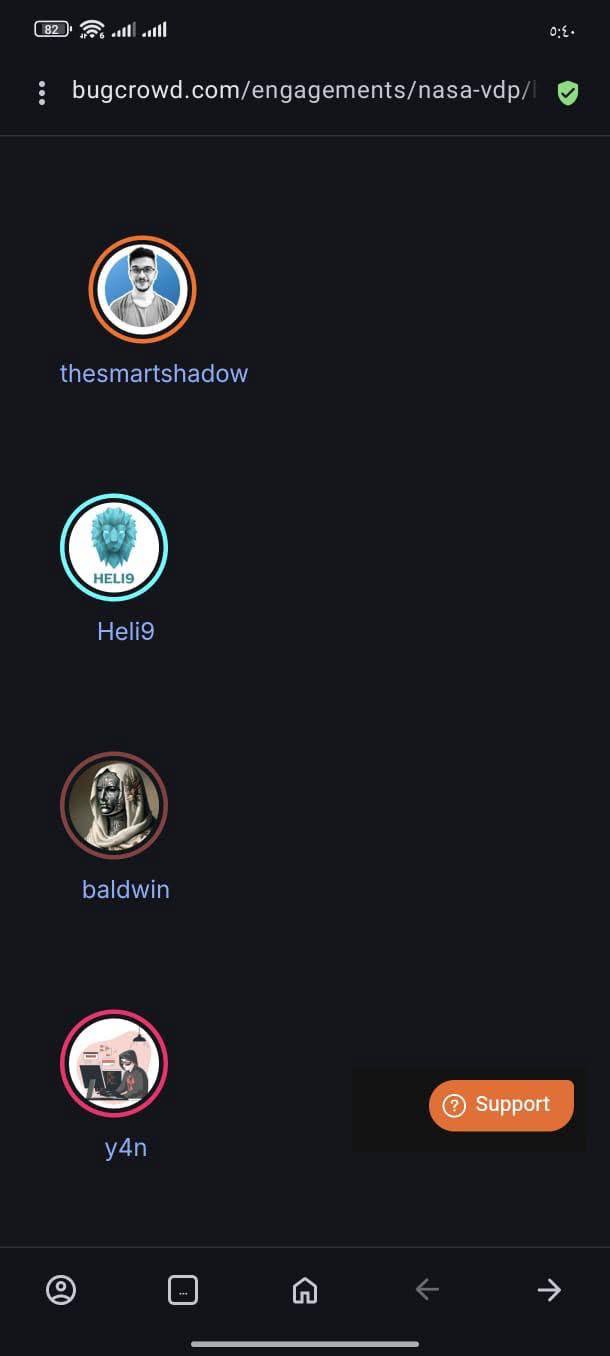Open thesmartshadow's profile link

coord(154,374)
